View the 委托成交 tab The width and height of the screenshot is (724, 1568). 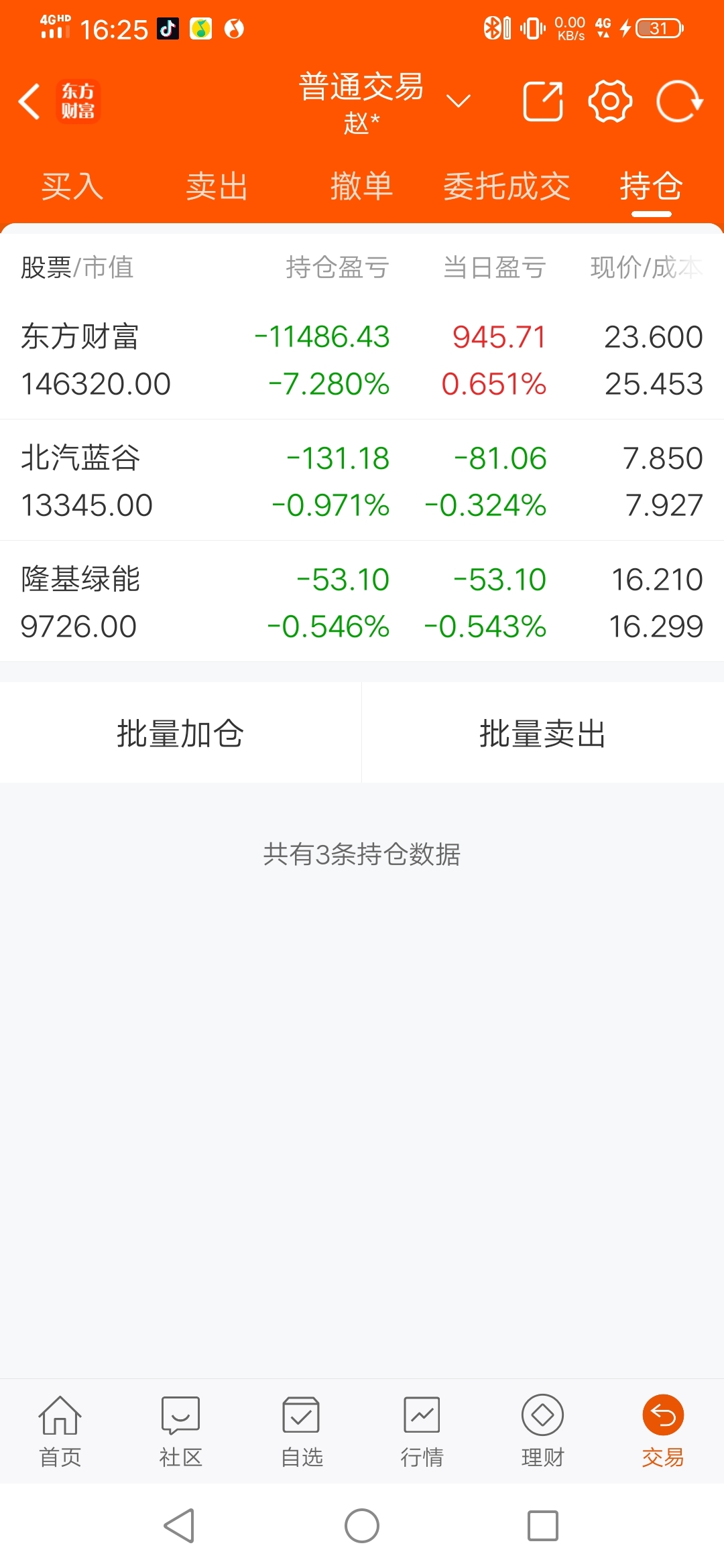pos(506,186)
